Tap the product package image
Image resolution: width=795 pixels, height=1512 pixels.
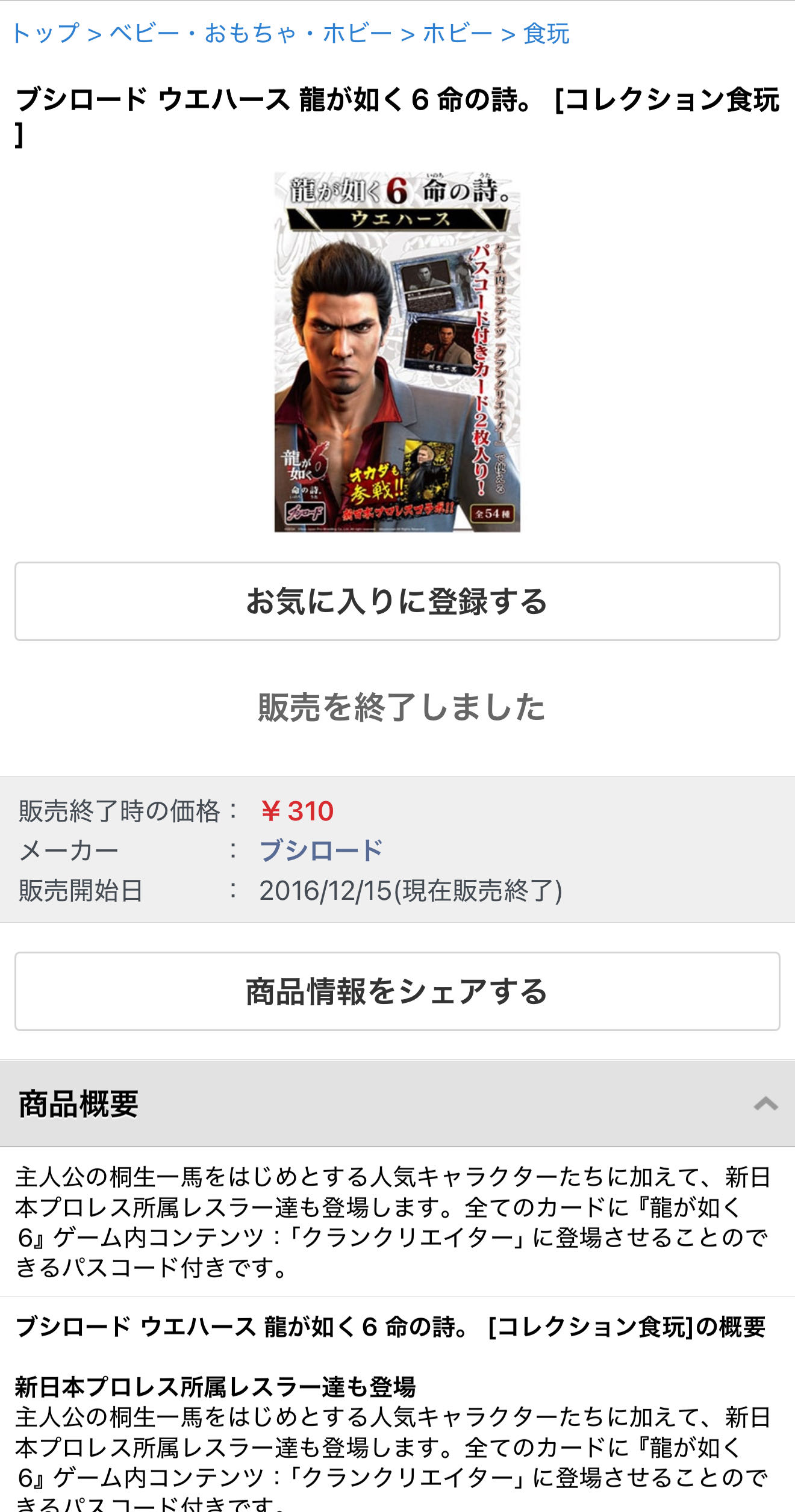[x=397, y=352]
